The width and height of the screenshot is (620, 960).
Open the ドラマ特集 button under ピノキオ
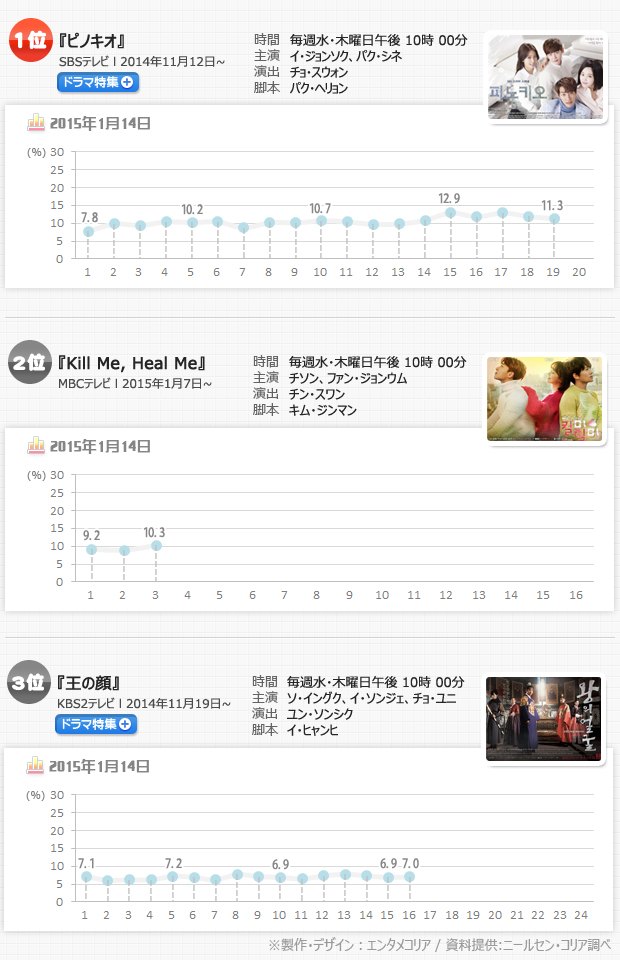(97, 82)
